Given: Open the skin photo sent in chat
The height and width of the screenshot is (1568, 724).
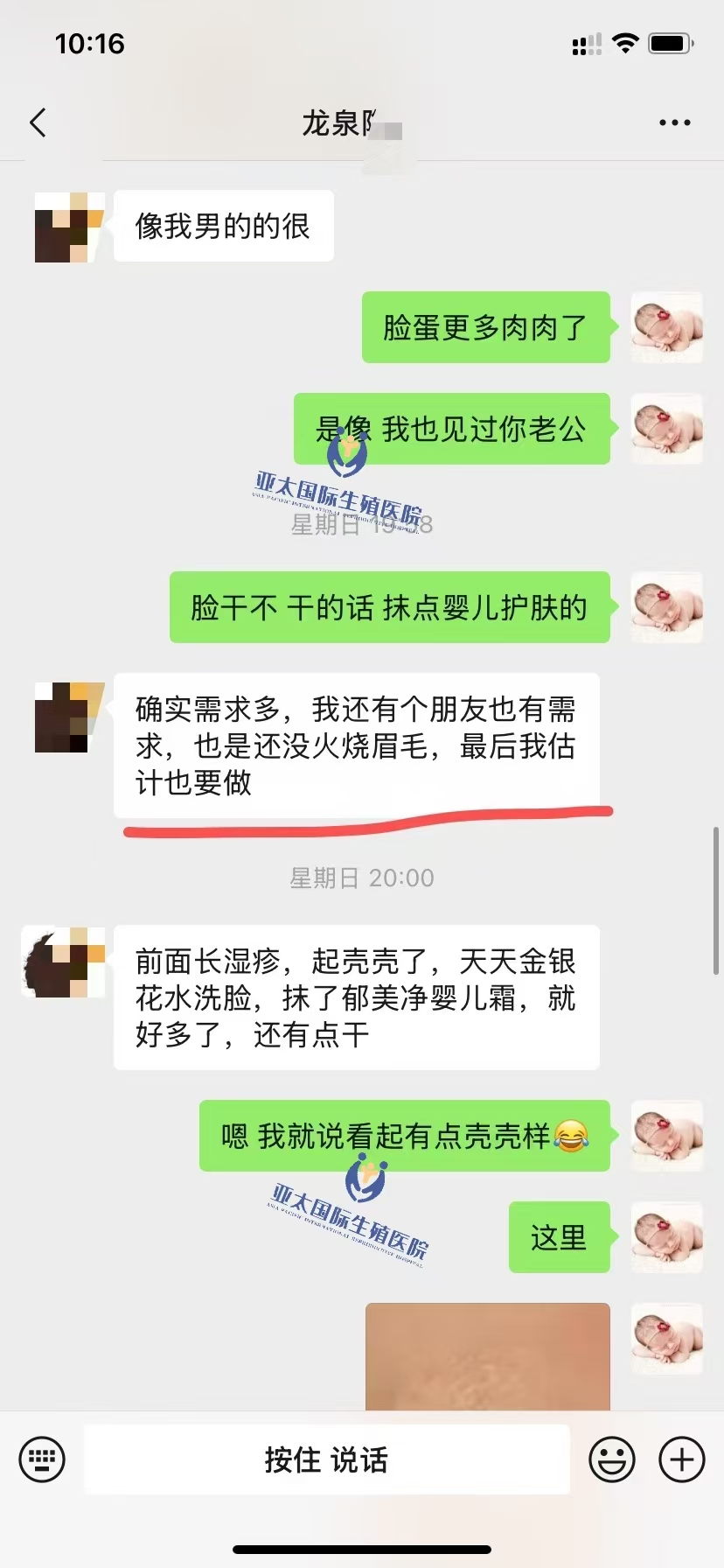Looking at the screenshot, I should [487, 1356].
